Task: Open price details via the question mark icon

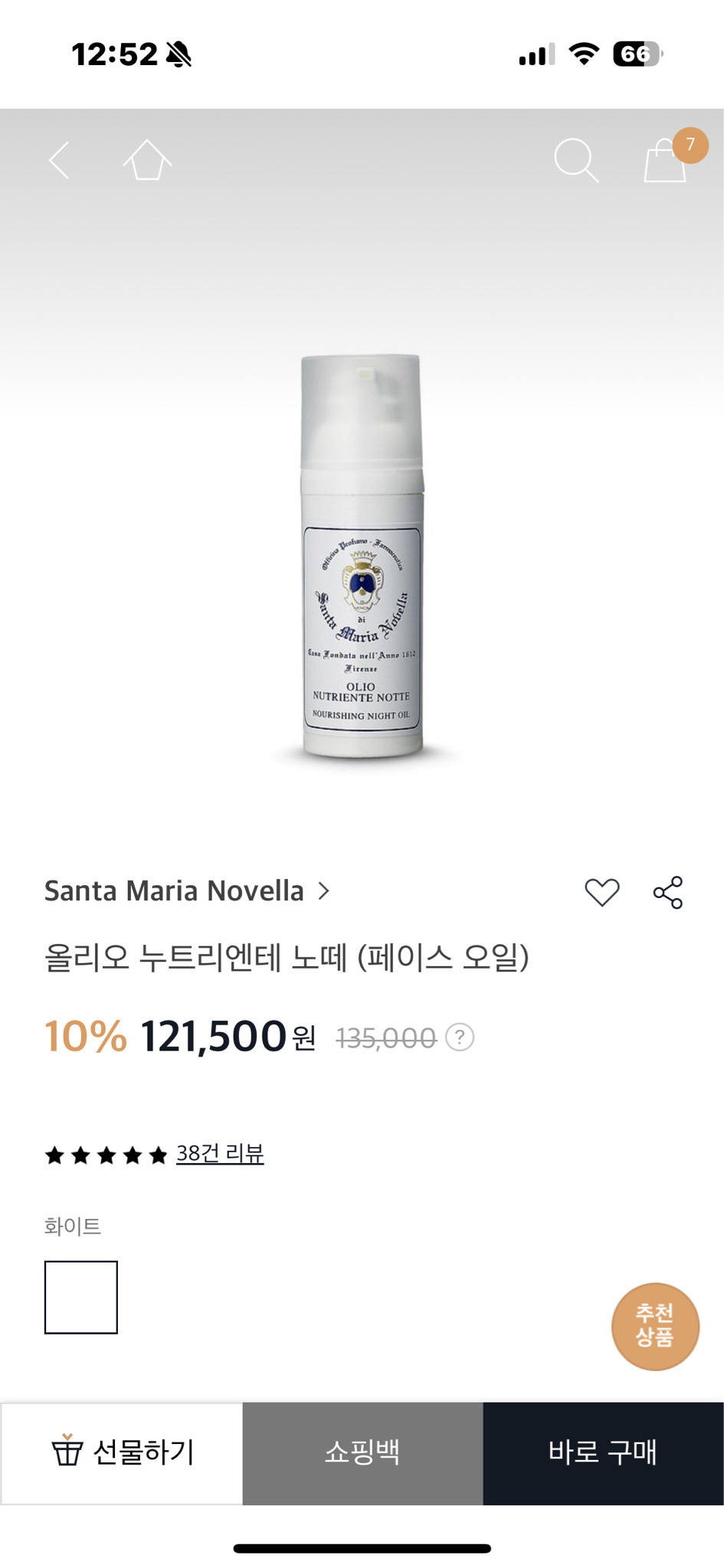Action: tap(460, 1037)
